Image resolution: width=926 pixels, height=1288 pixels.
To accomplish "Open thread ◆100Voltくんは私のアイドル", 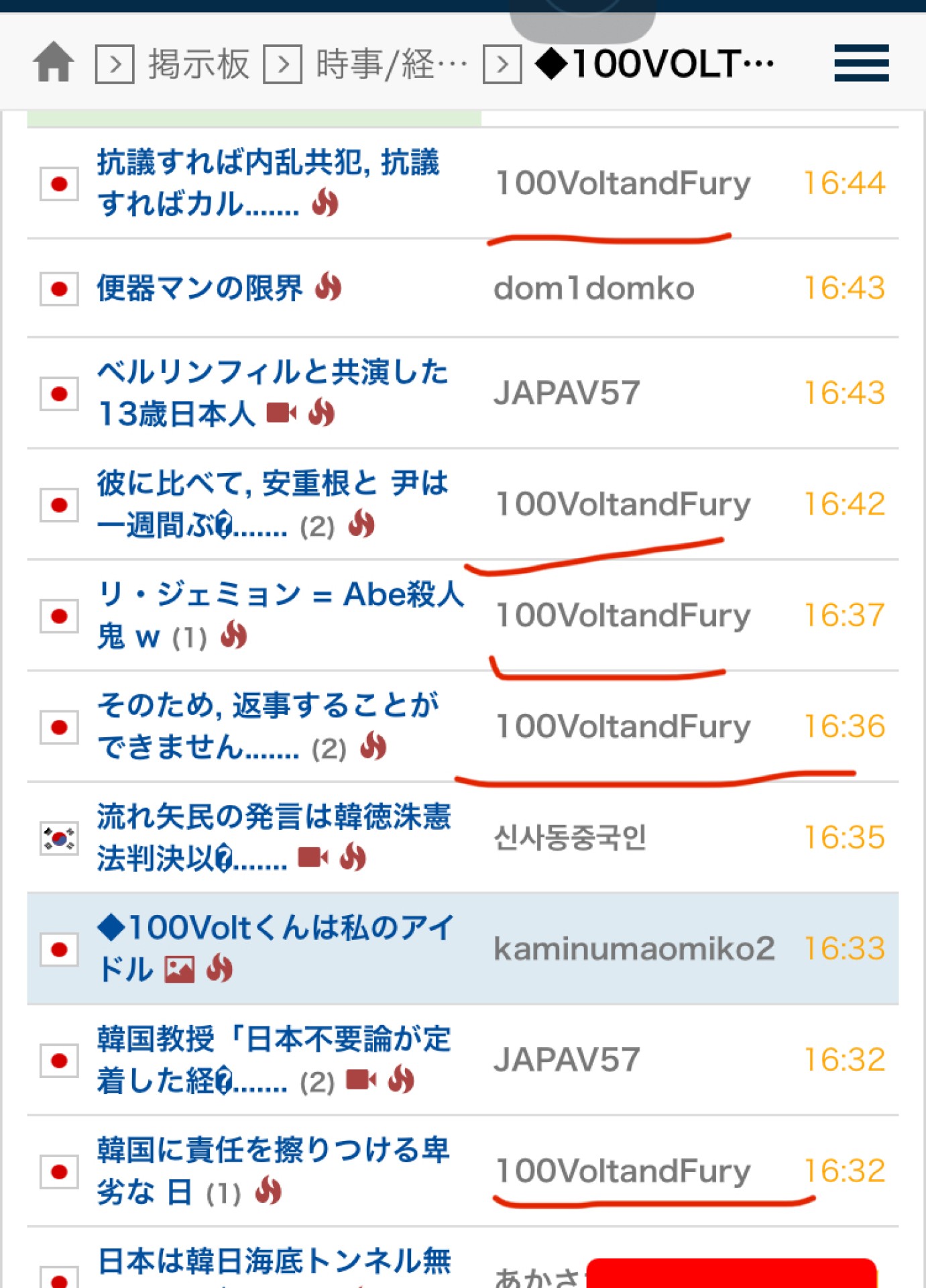I will 275,948.
